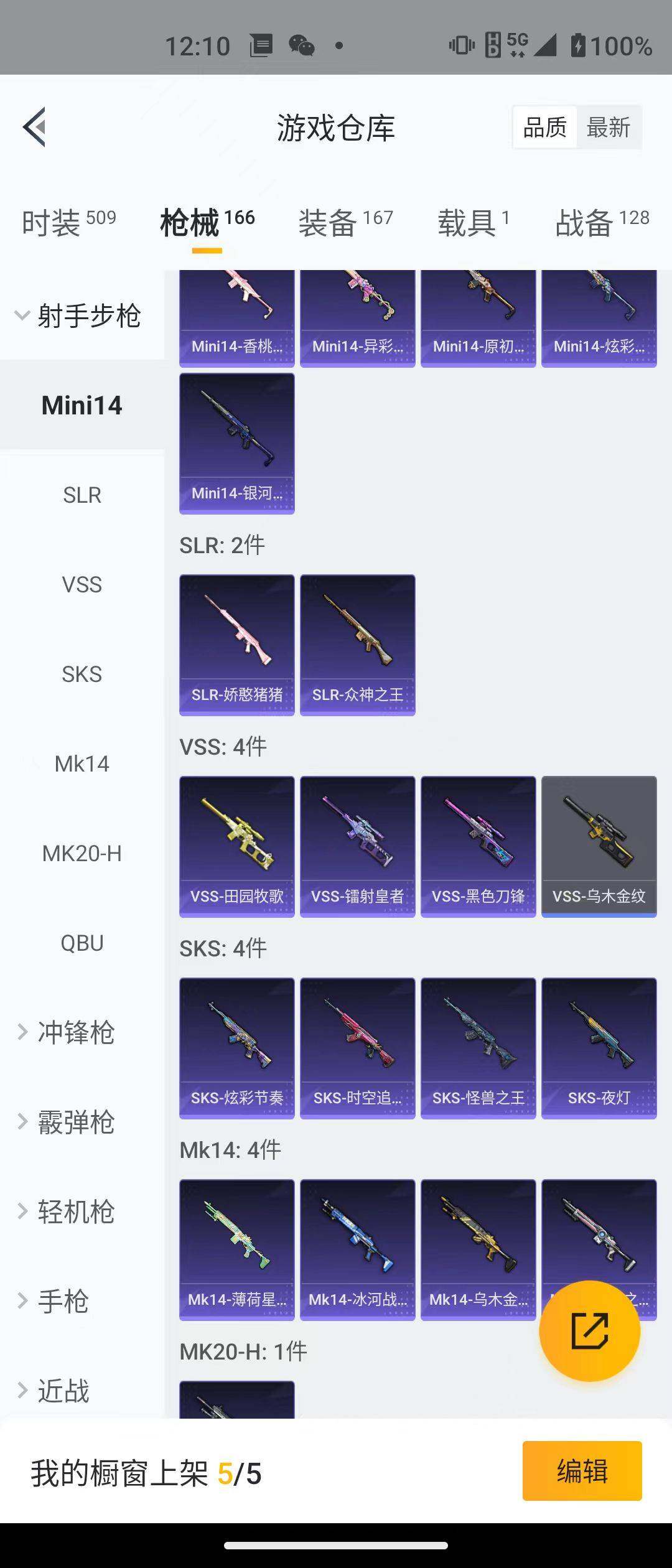672x1568 pixels.
Task: Tap the yellow share floating button
Action: (589, 1332)
